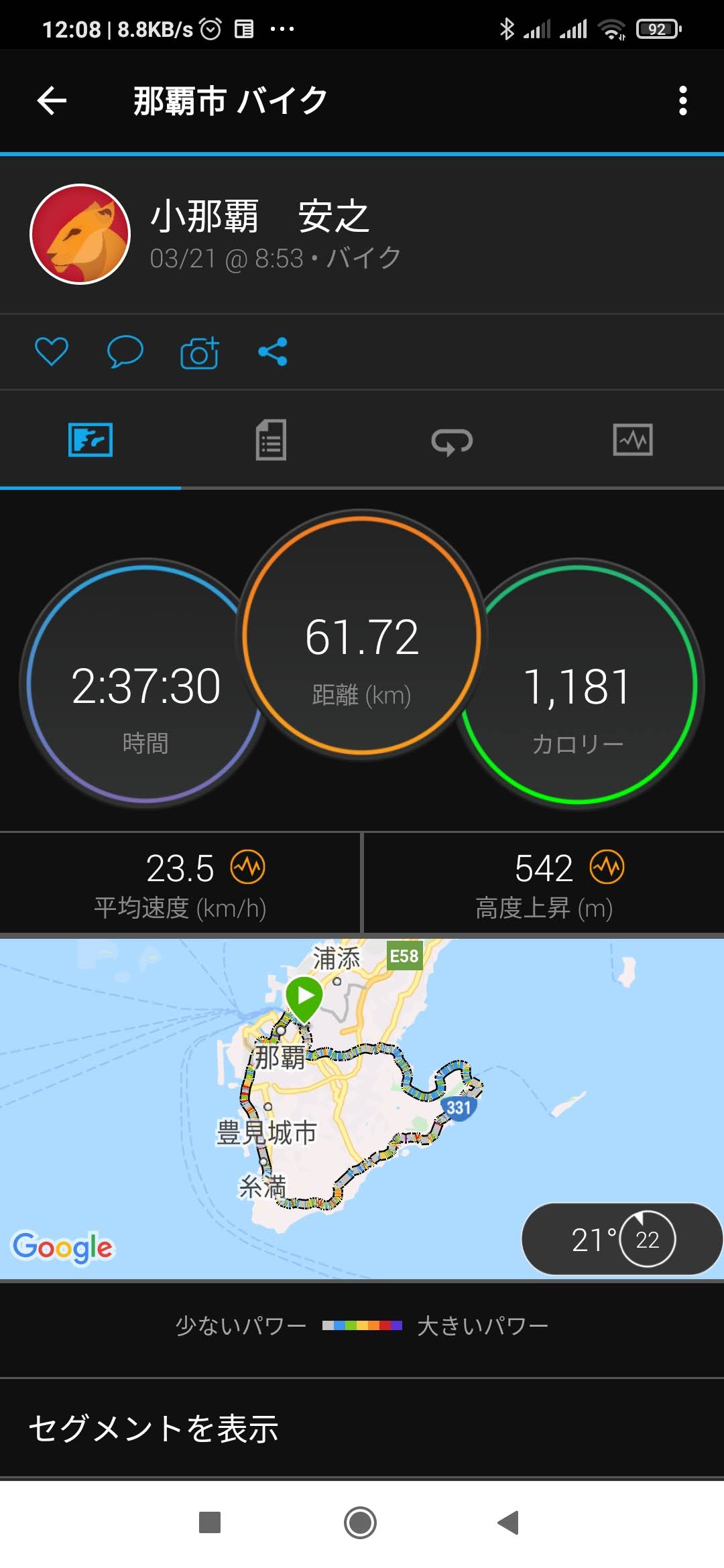This screenshot has height=1568, width=724.
Task: Add a photo with the camera icon
Action: tap(200, 351)
